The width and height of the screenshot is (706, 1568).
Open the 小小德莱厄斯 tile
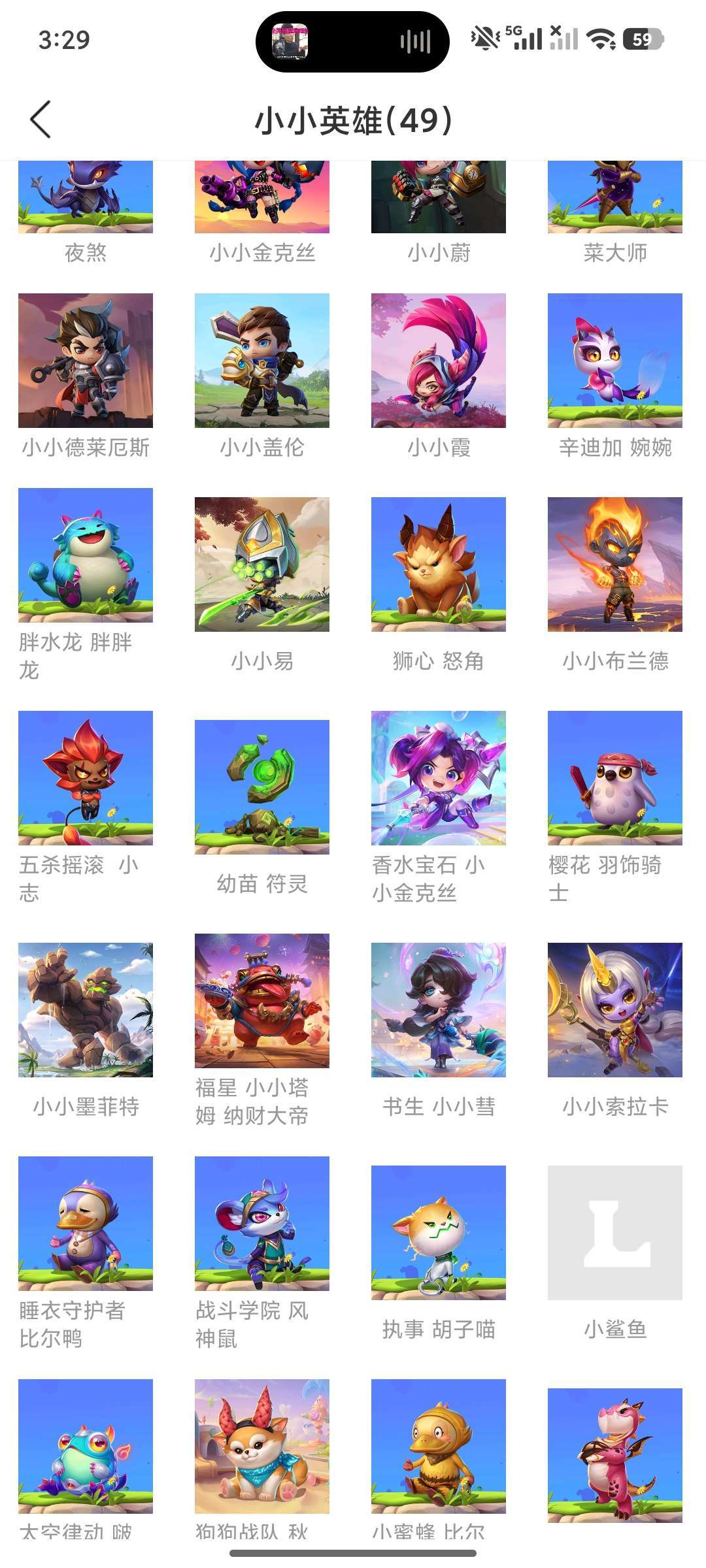pyautogui.click(x=86, y=361)
